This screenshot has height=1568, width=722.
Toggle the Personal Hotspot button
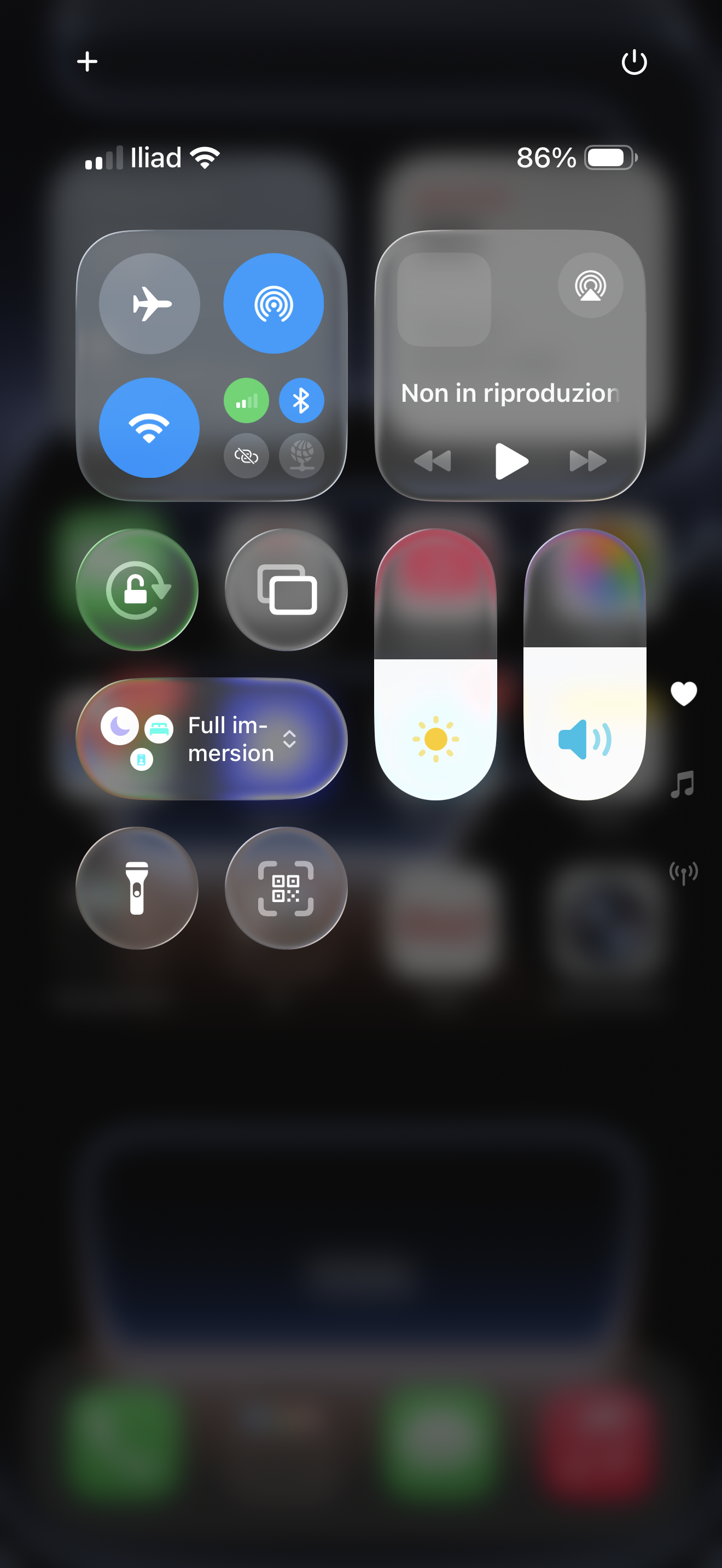tap(246, 455)
